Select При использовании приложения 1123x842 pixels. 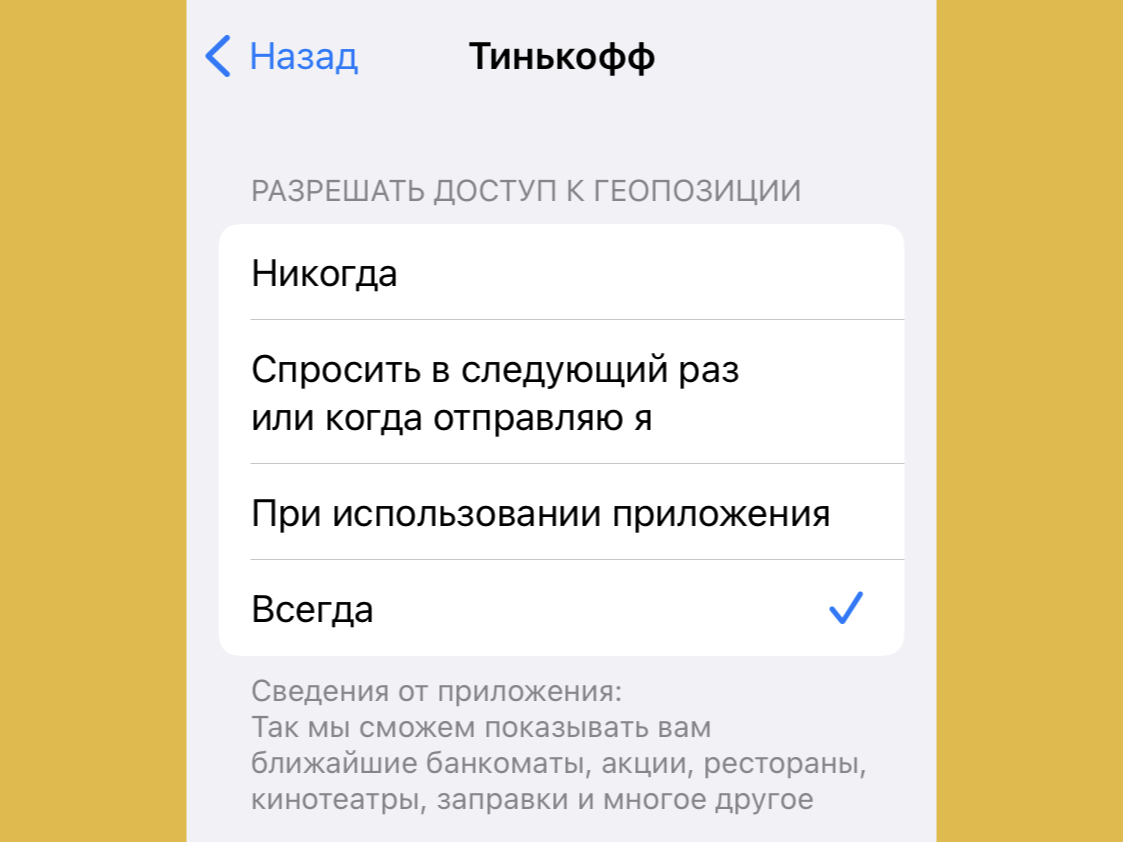560,513
